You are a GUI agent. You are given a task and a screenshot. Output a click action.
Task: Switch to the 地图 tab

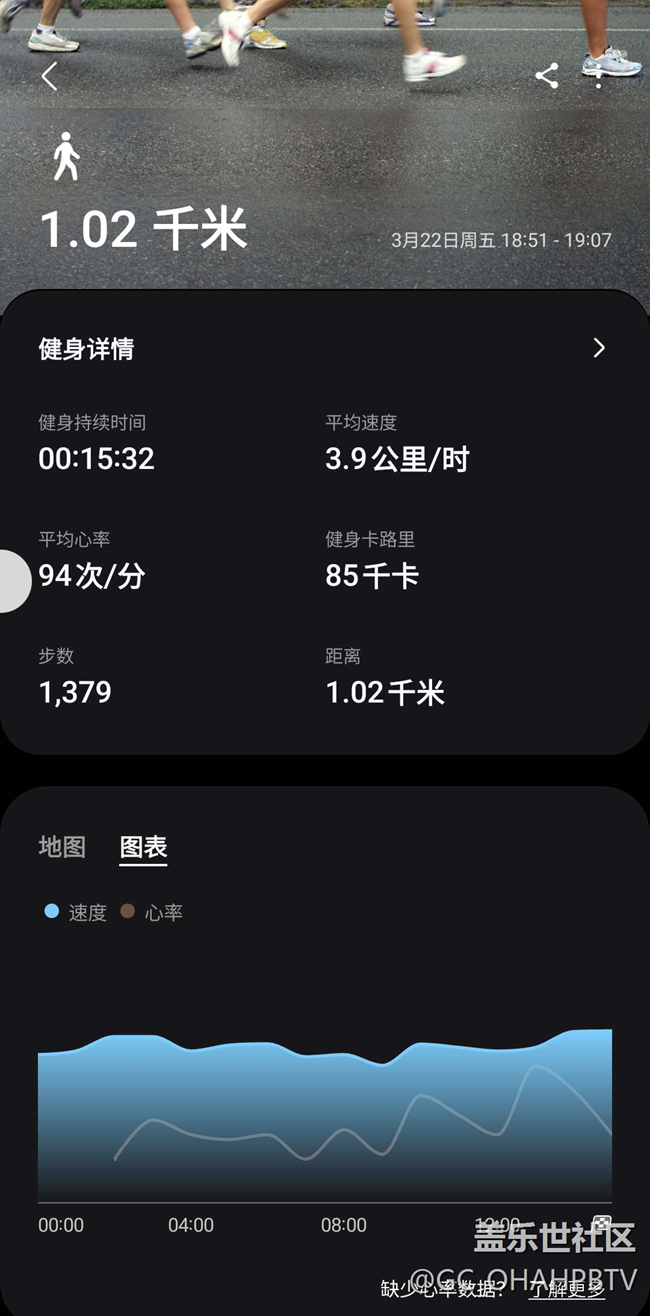click(62, 847)
